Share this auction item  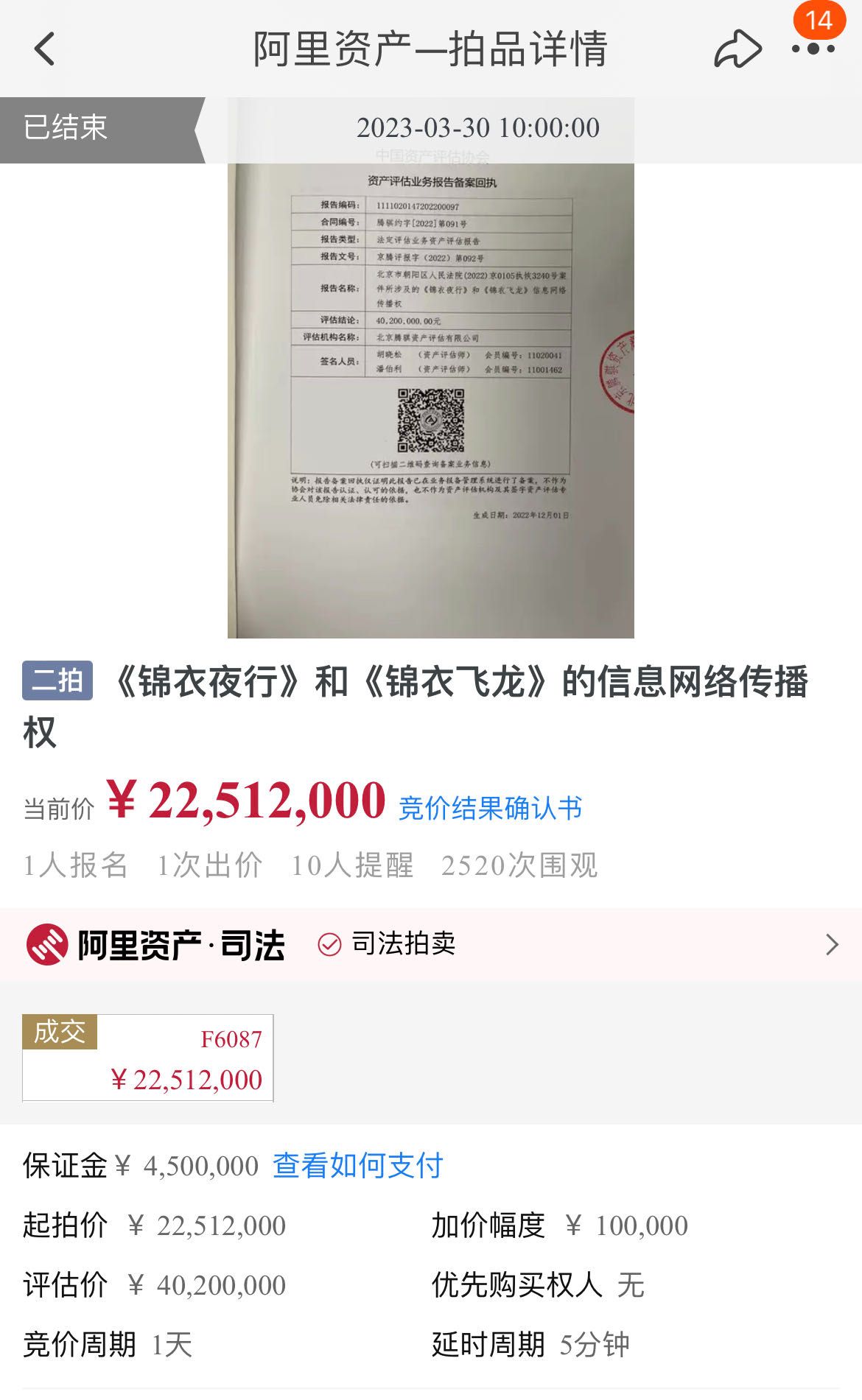[737, 49]
